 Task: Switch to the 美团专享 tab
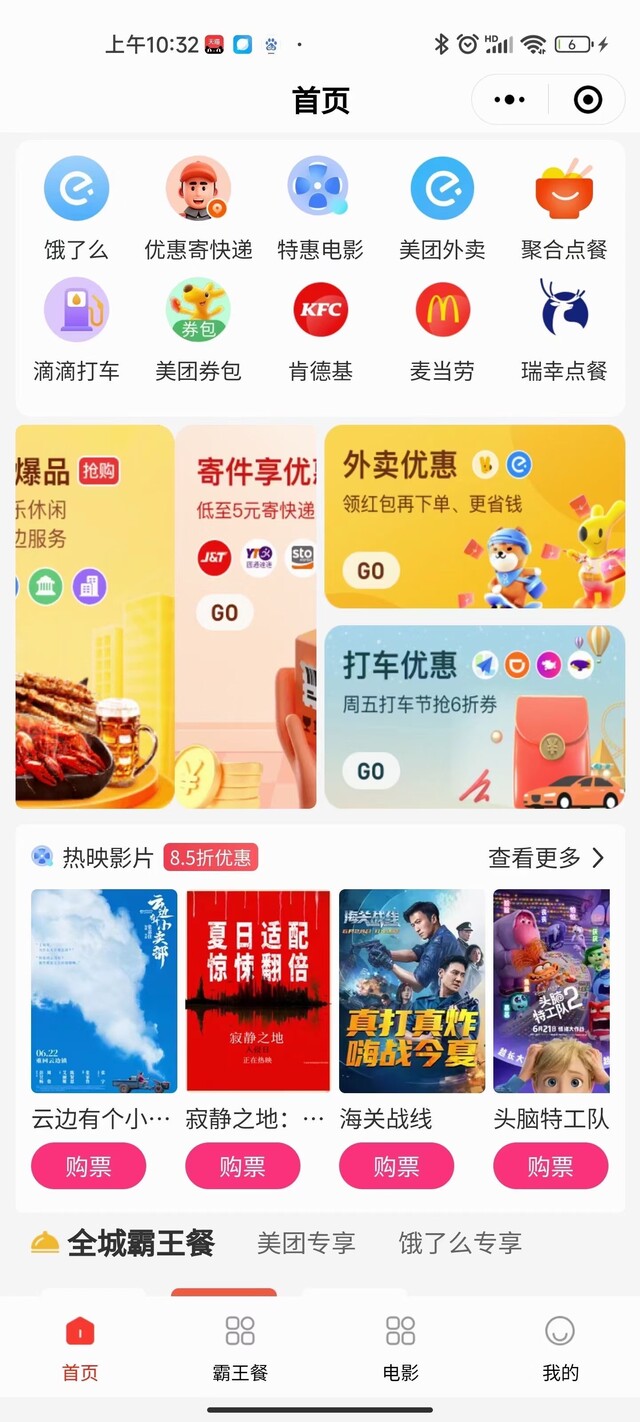(306, 1243)
